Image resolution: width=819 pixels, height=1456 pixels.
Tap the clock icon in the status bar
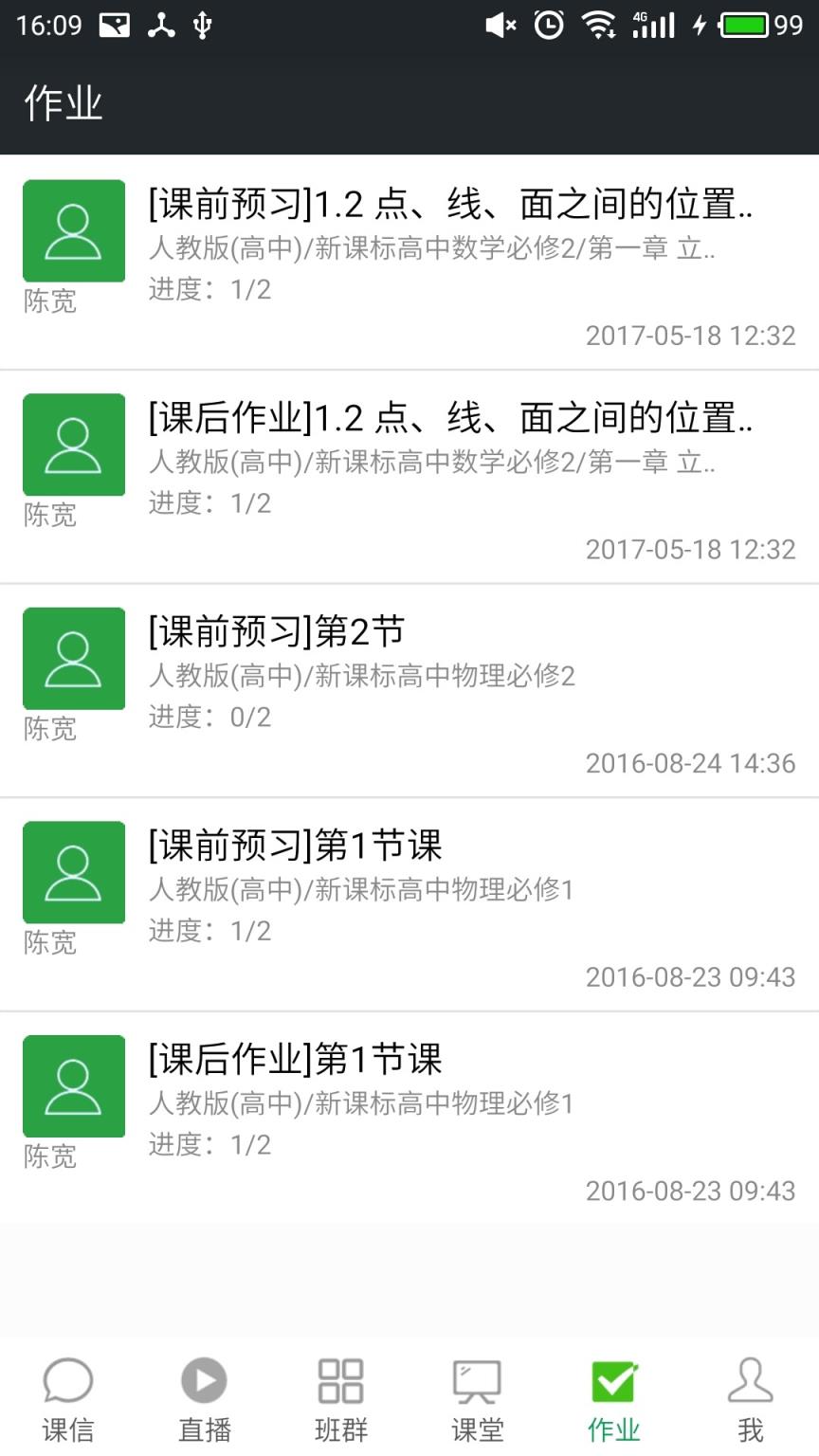[x=548, y=26]
